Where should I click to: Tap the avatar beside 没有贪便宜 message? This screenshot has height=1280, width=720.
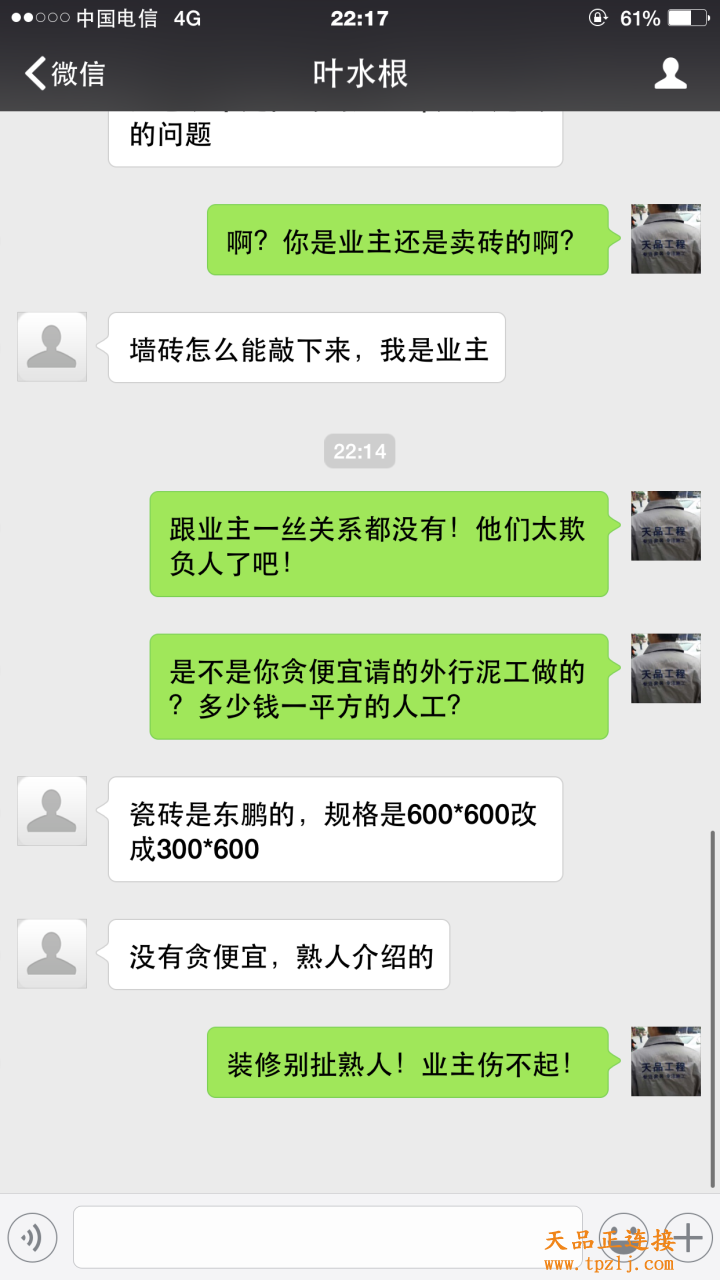(52, 954)
